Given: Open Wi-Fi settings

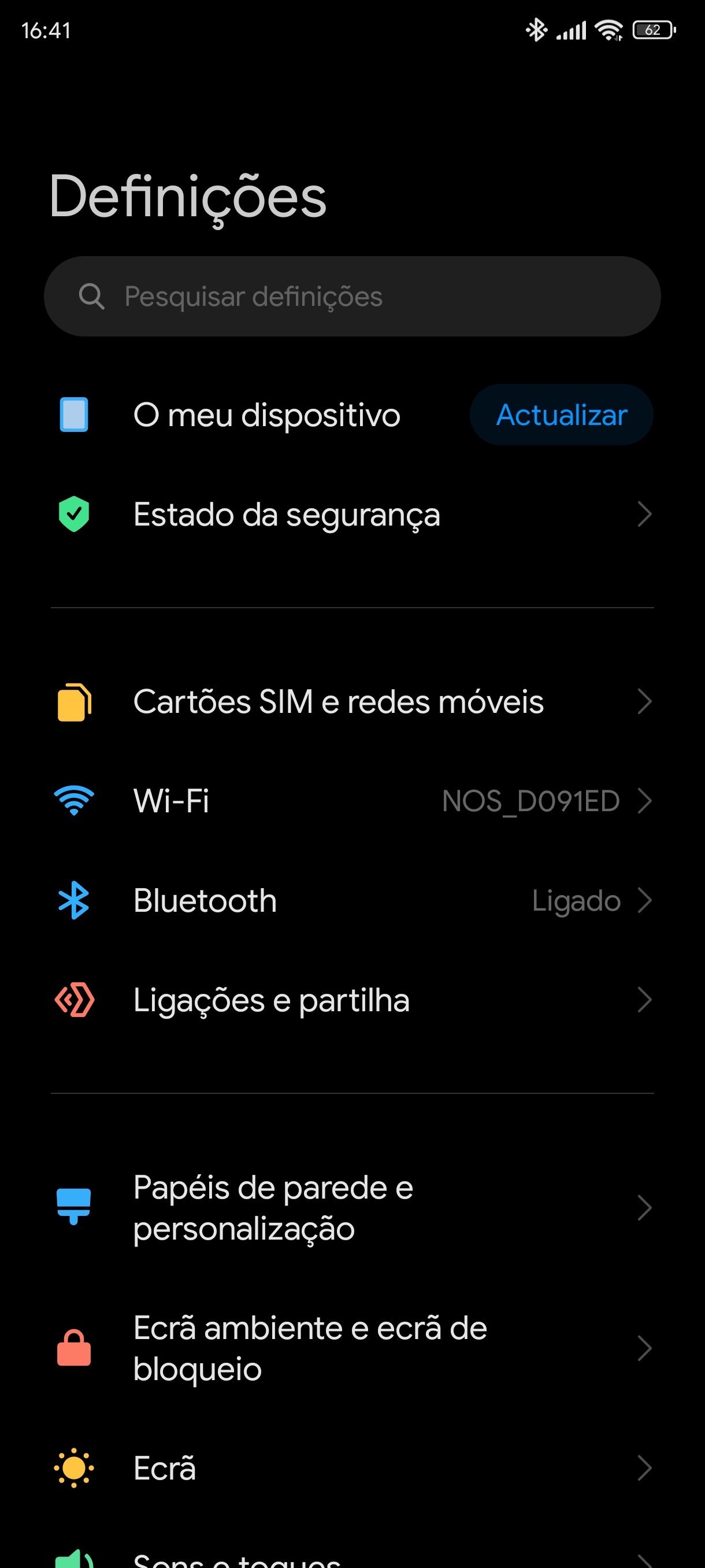Looking at the screenshot, I should (352, 801).
